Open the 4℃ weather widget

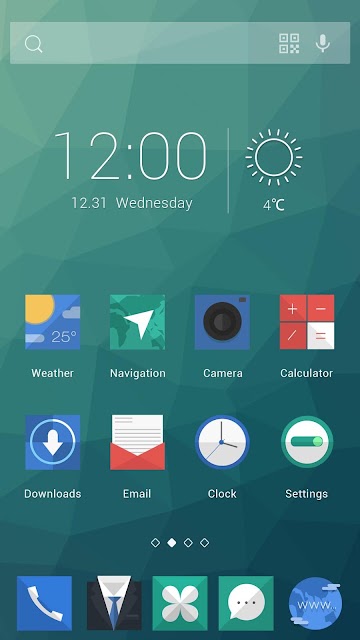[x=273, y=171]
